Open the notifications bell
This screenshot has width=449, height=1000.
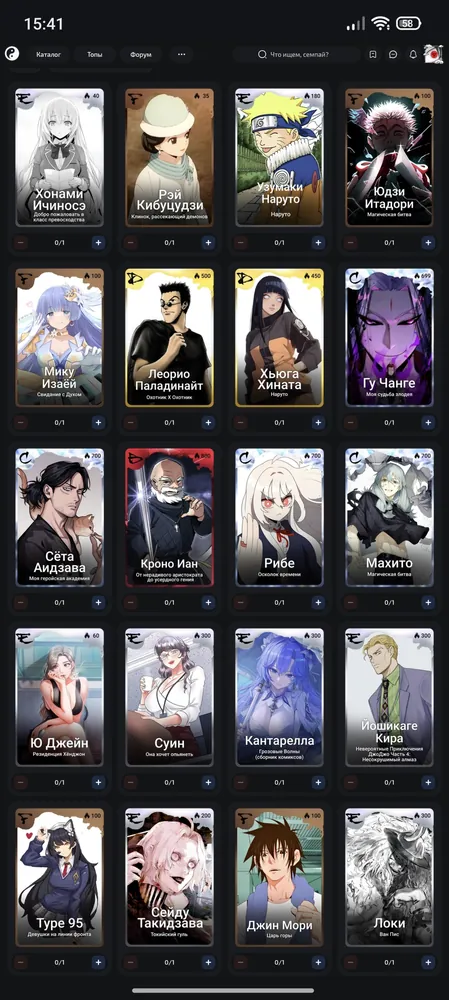click(413, 55)
